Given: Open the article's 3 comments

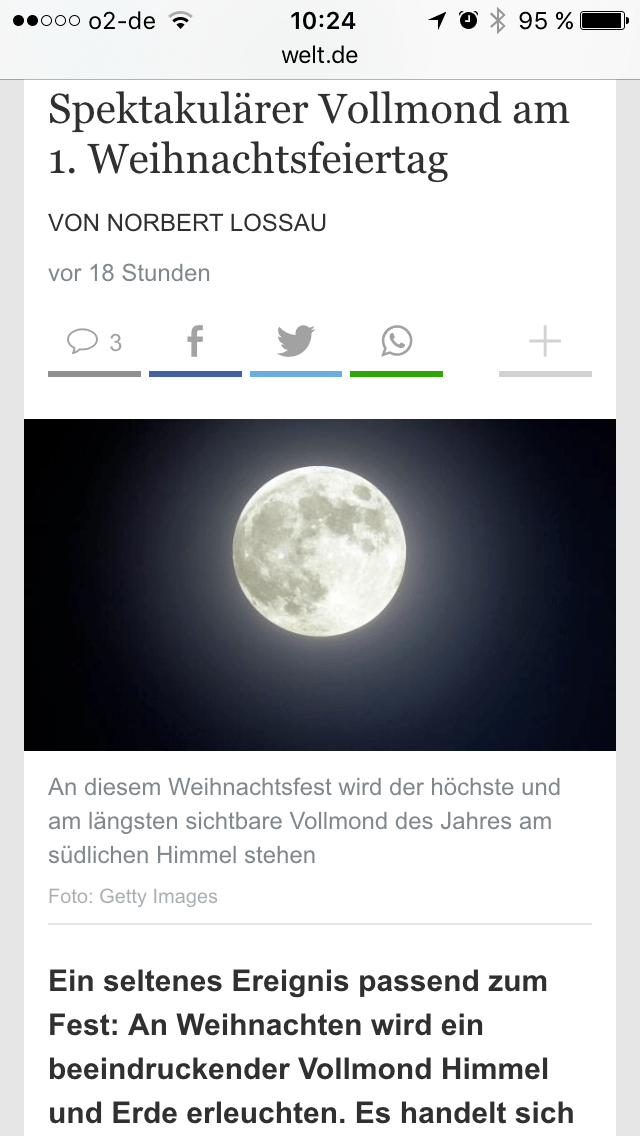Looking at the screenshot, I should pos(94,343).
